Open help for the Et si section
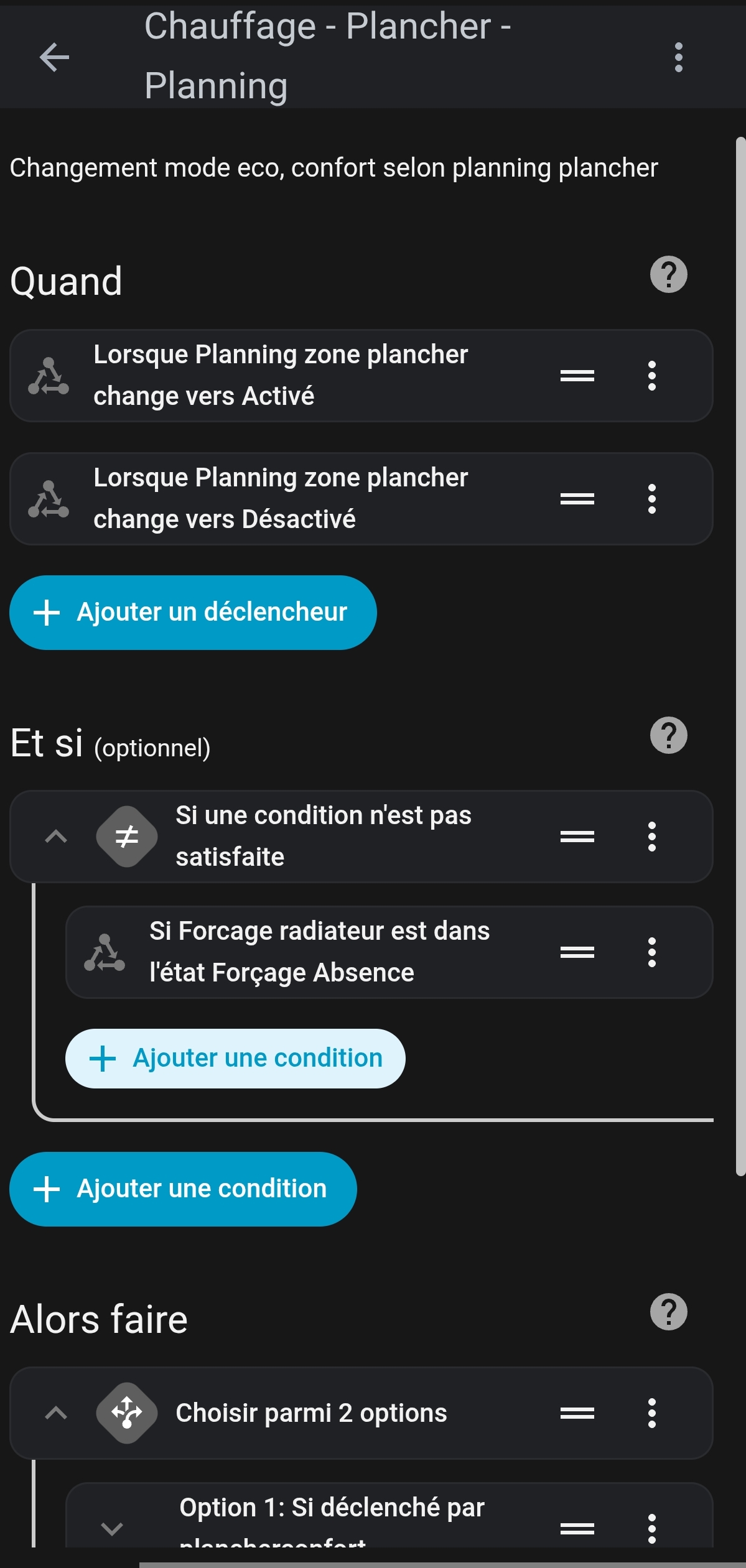The height and width of the screenshot is (1568, 746). click(668, 735)
